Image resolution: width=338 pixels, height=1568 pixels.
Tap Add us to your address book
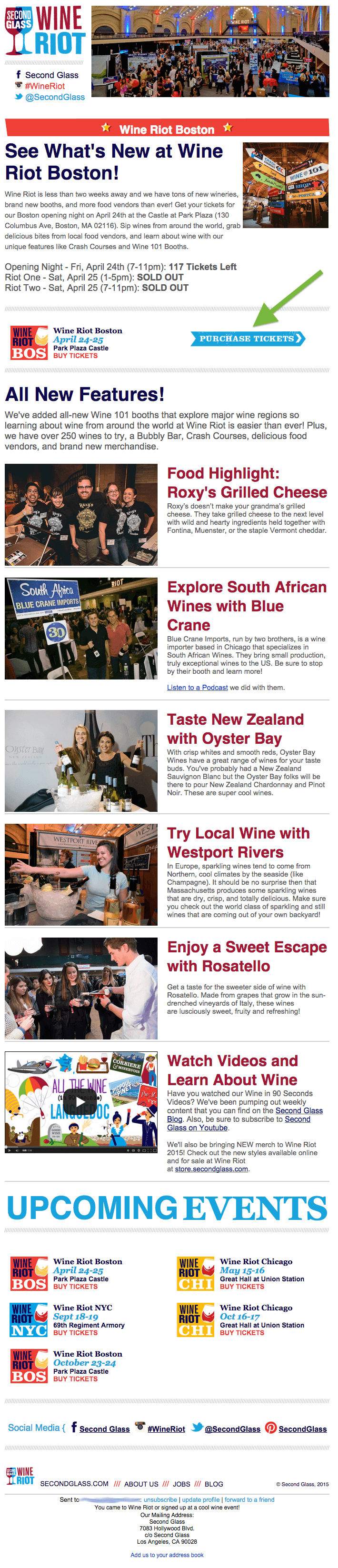[x=167, y=1554]
